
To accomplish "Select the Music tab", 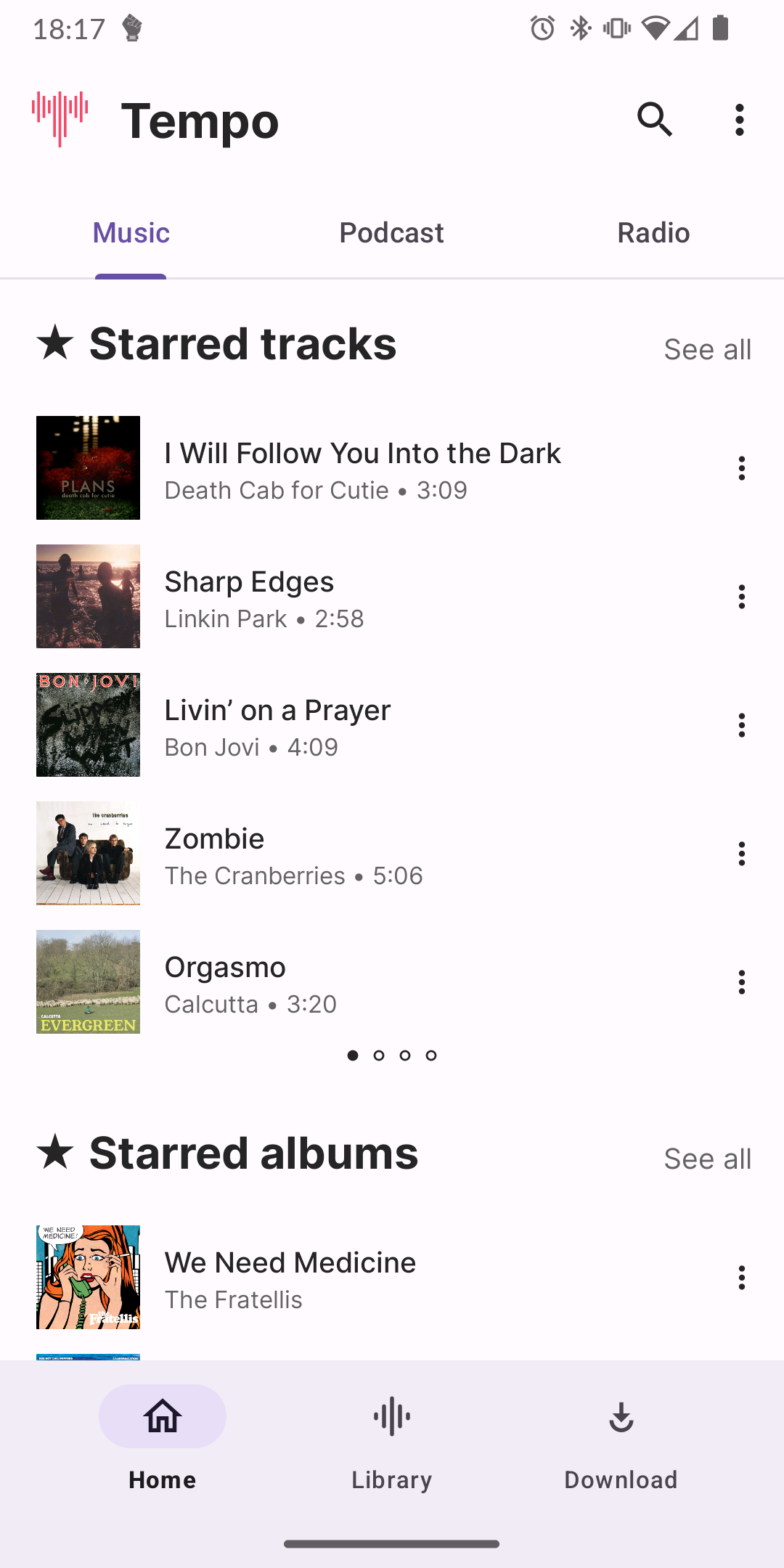I will coord(131,233).
